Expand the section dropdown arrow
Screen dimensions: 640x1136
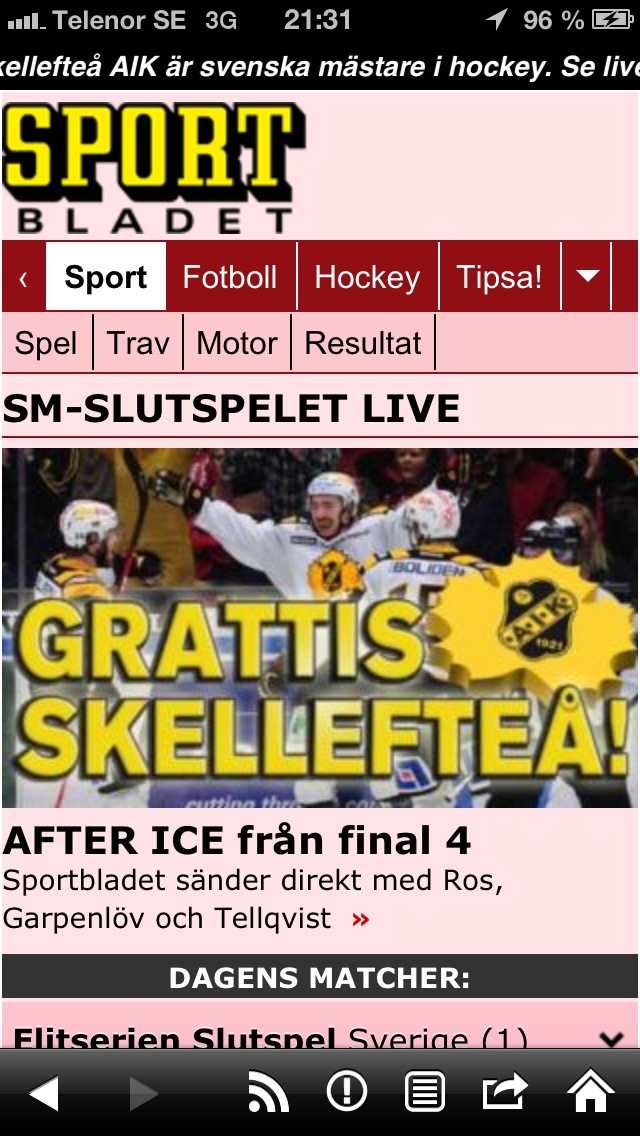tap(588, 277)
